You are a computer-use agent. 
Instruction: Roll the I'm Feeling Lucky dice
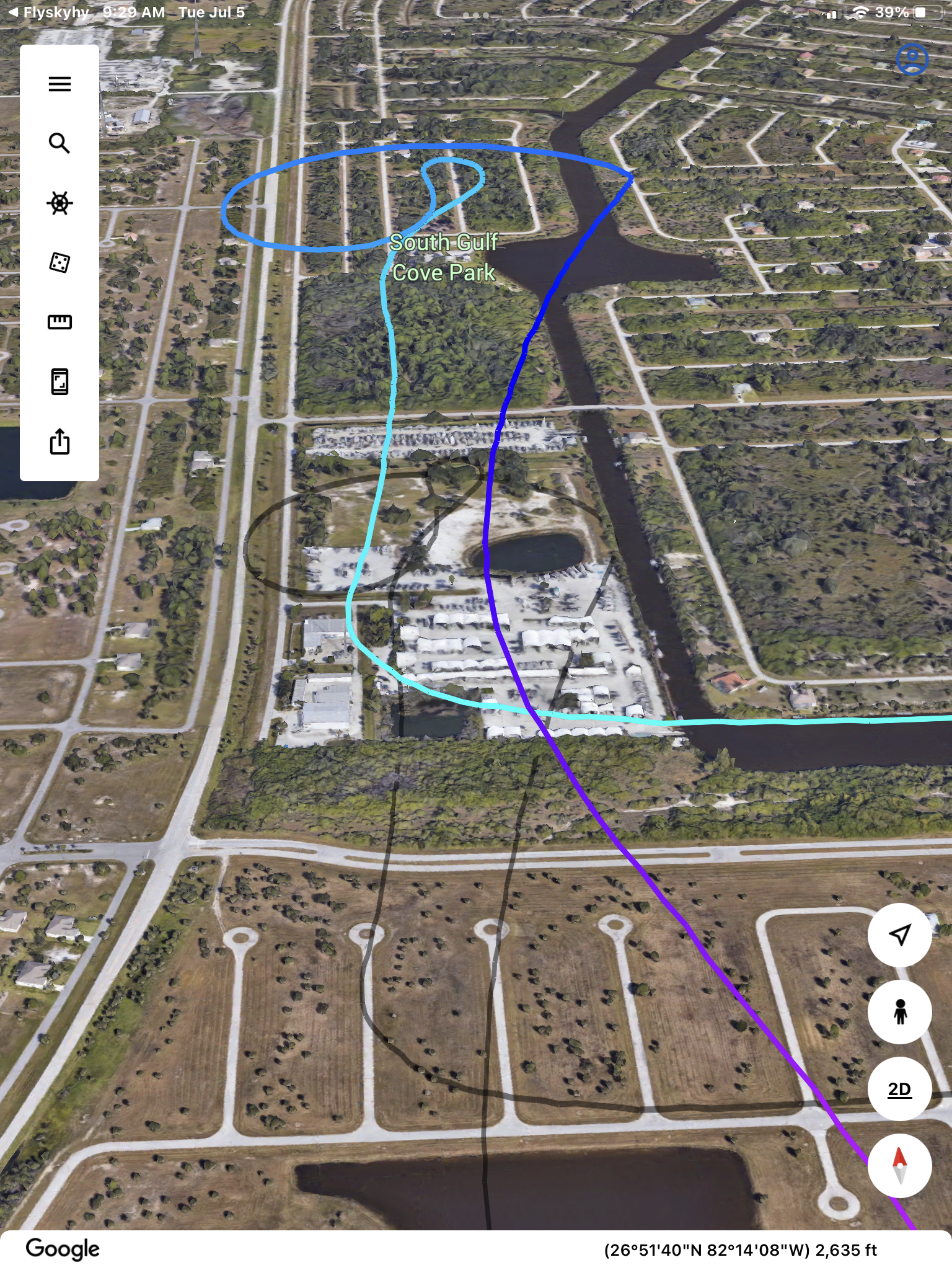[59, 262]
